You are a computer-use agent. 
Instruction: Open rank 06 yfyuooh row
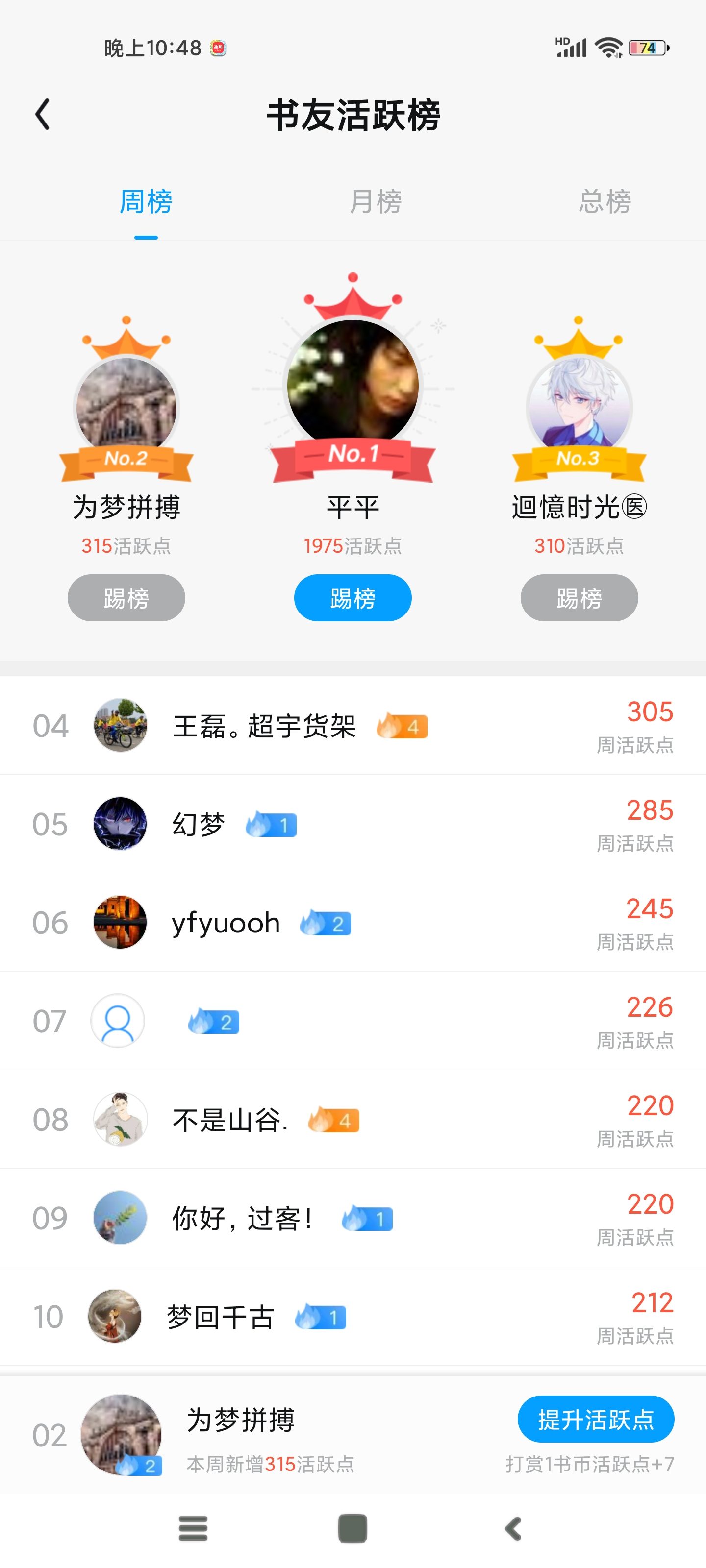(353, 923)
